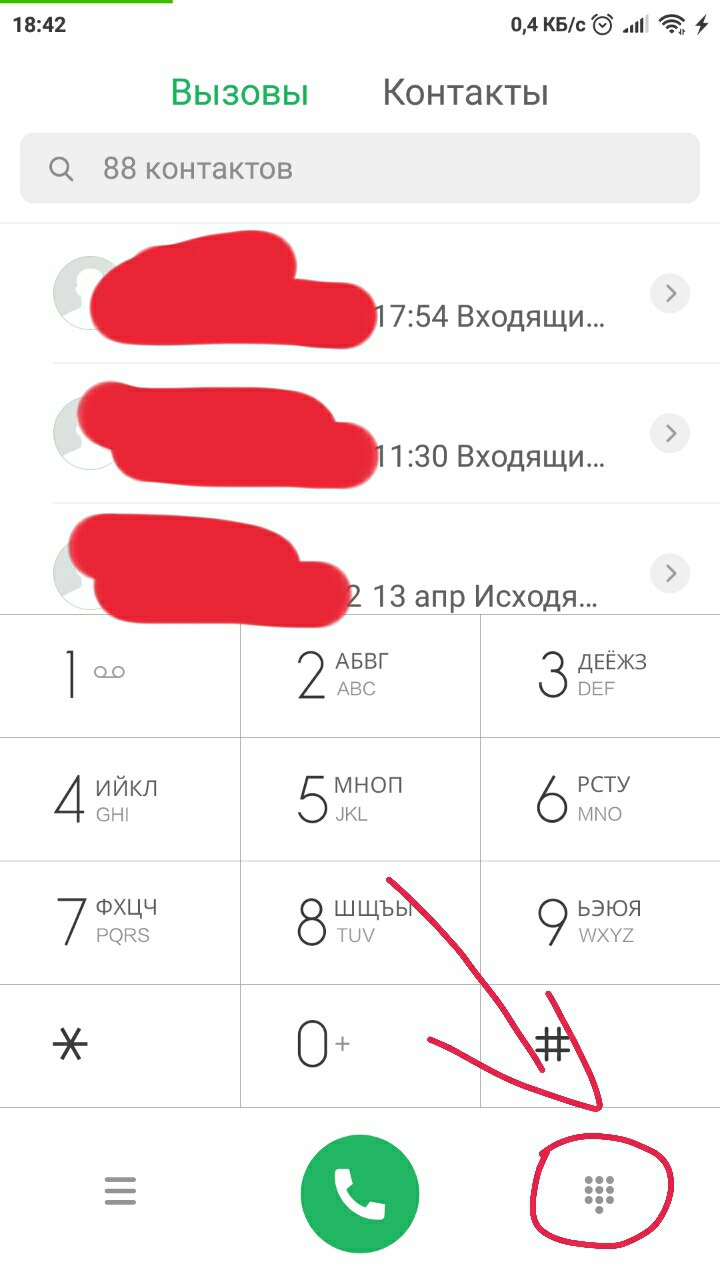Start call with the green phone button
Screen dimensions: 720x1280
pyautogui.click(x=360, y=1193)
